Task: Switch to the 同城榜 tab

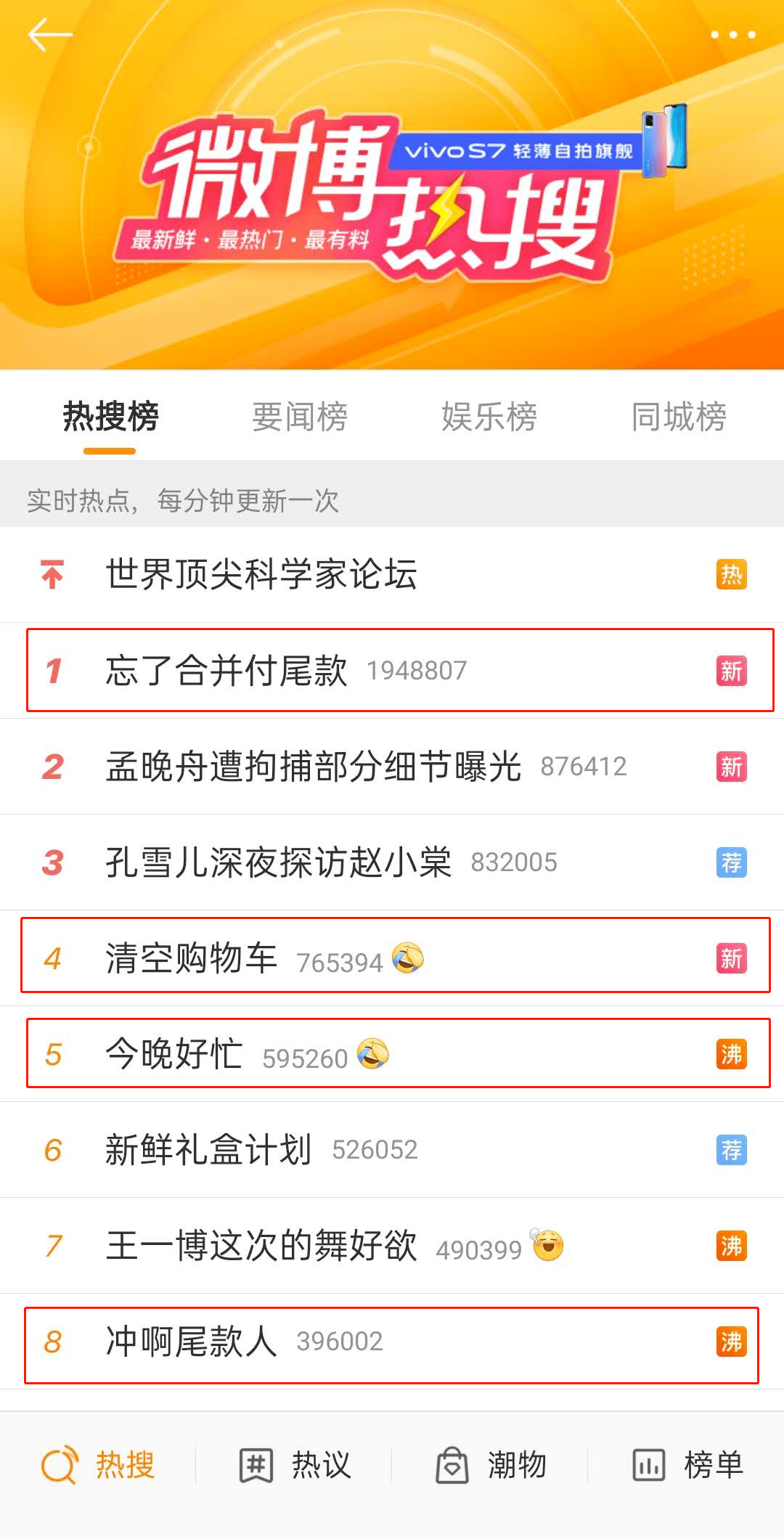Action: (x=679, y=417)
